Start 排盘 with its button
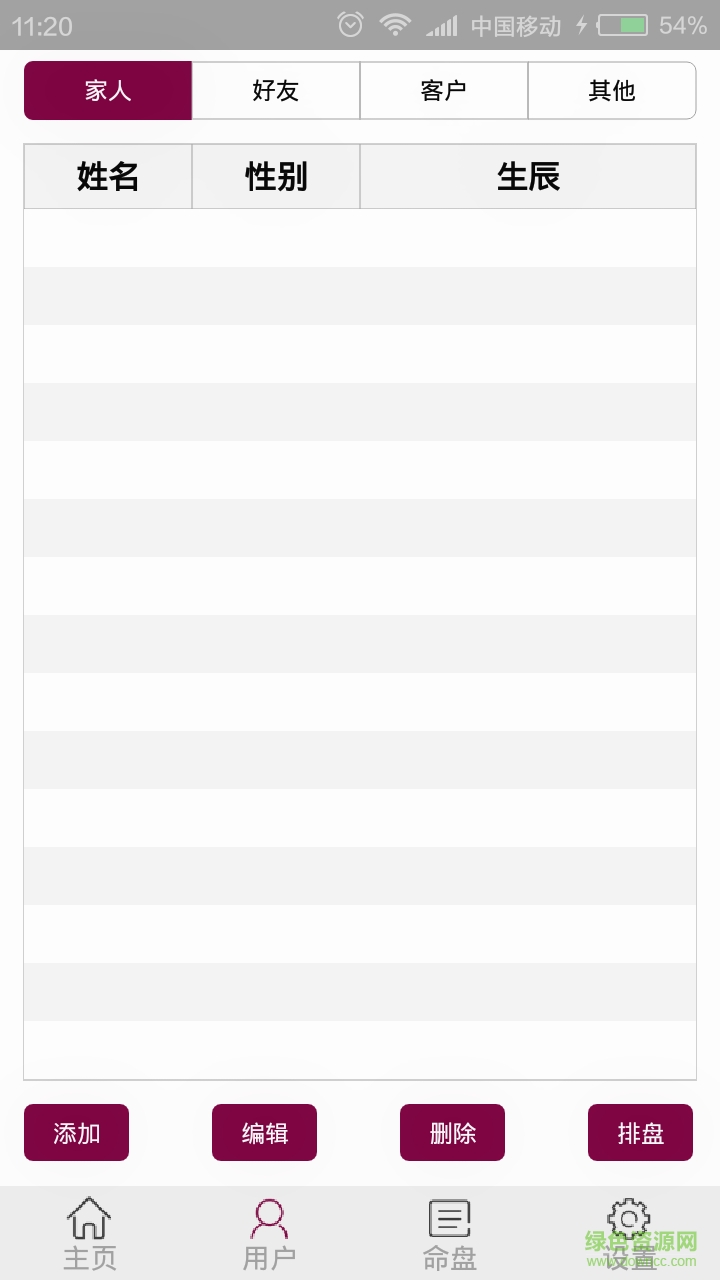This screenshot has width=720, height=1280. 641,1133
